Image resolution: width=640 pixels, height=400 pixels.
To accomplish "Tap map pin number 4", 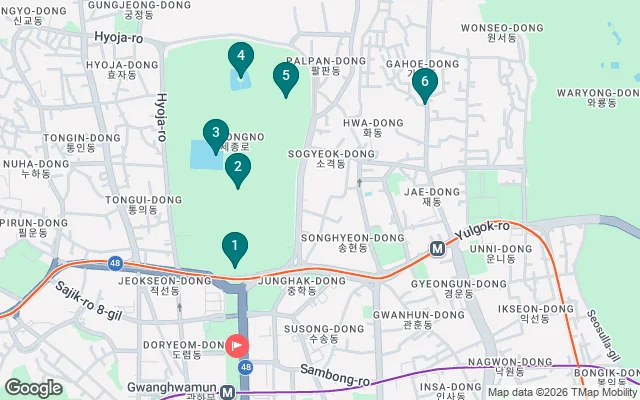I will coord(240,57).
